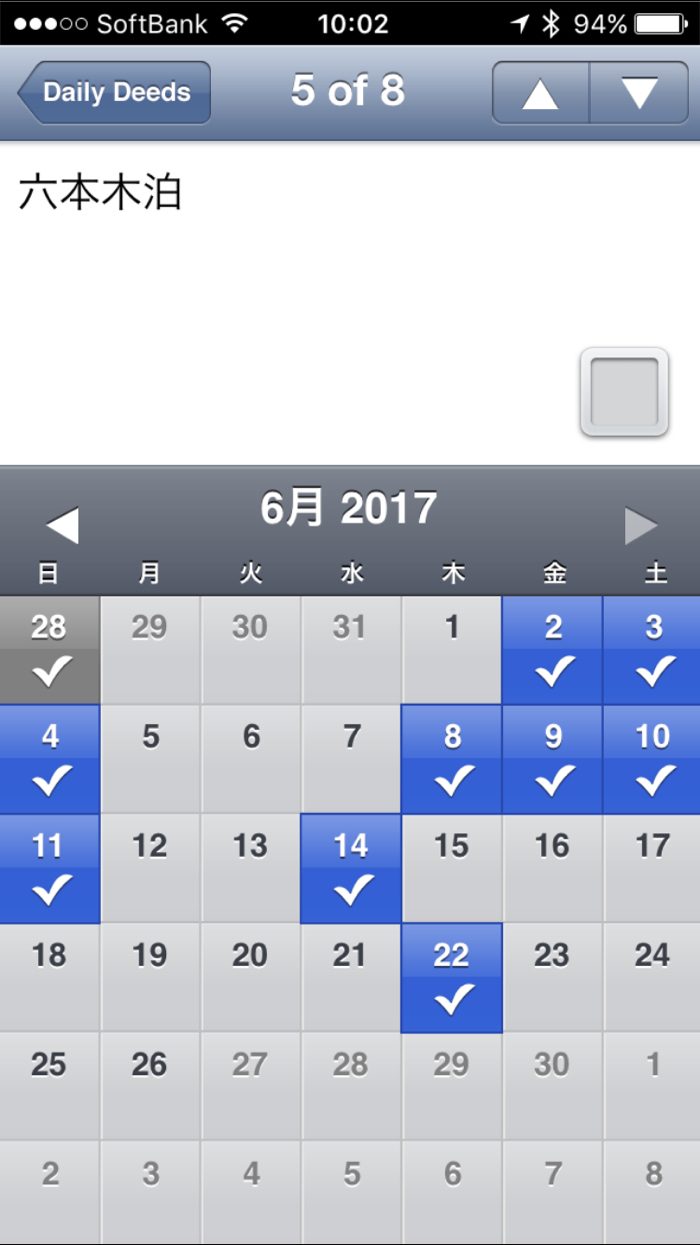This screenshot has width=700, height=1245.
Task: Show the next deed with down arrow
Action: pos(639,93)
